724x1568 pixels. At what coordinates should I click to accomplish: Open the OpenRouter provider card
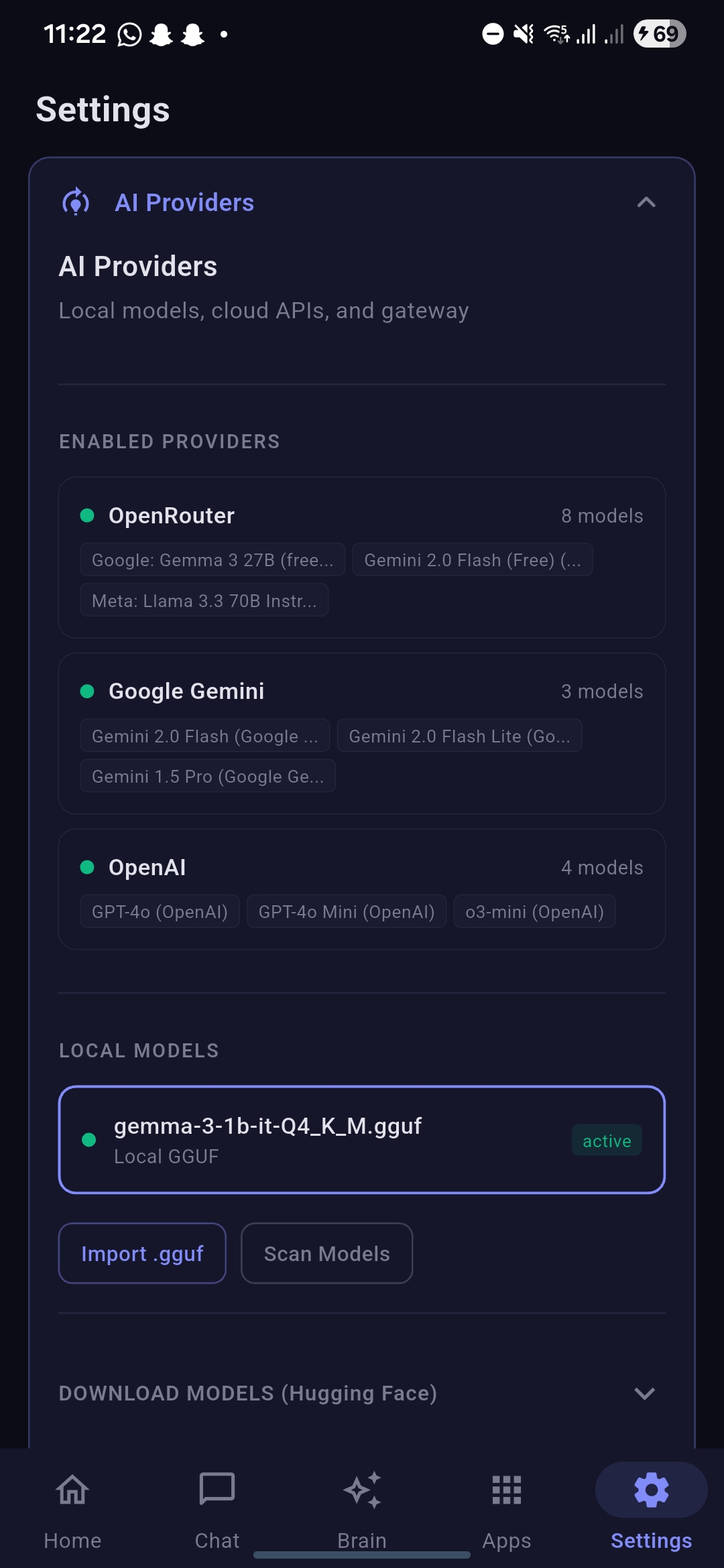coord(362,558)
